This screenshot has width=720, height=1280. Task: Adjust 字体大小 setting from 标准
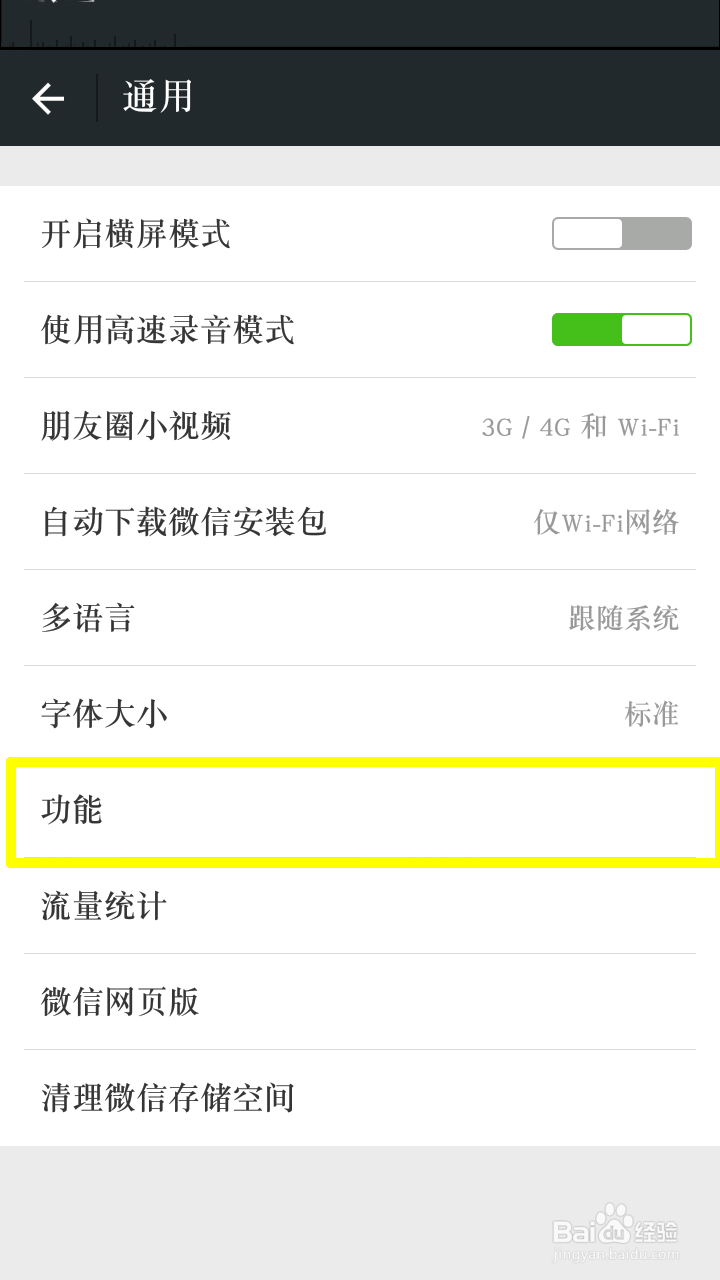(360, 714)
